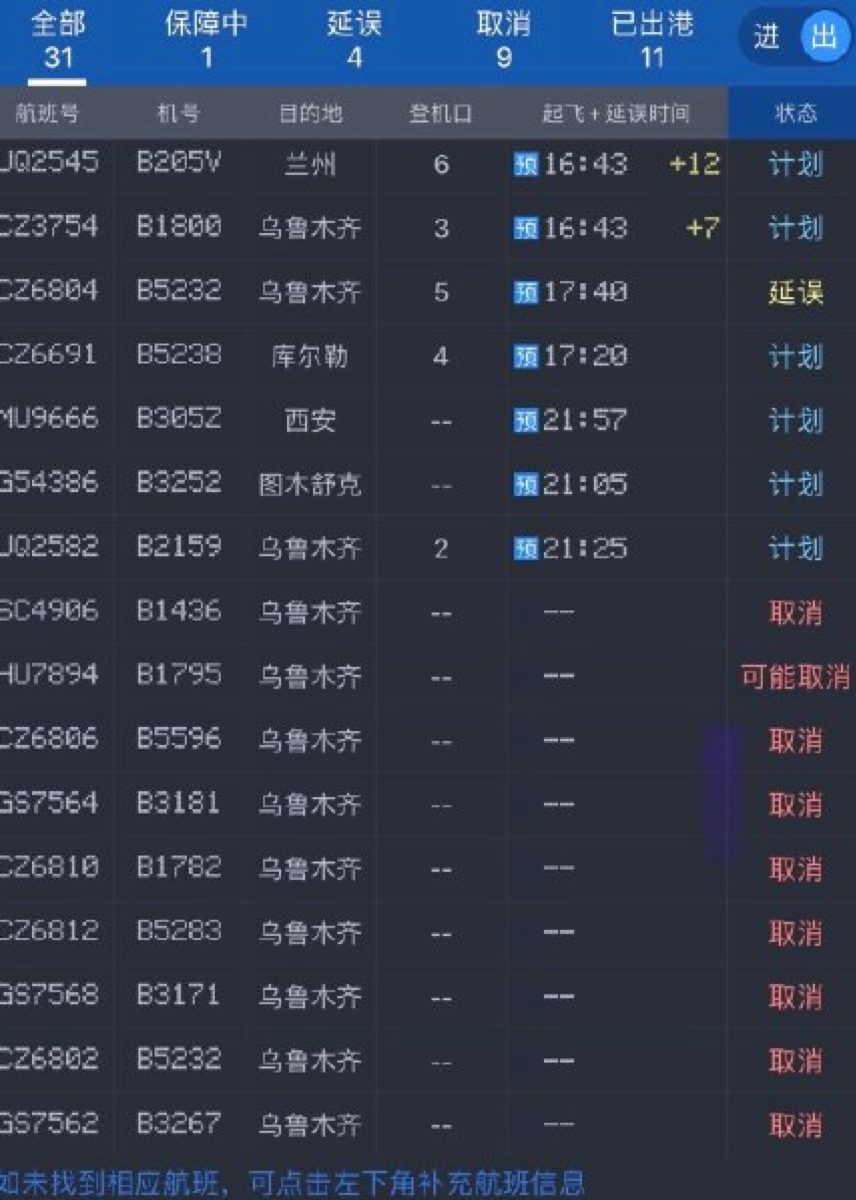
Task: Open cancelled flight GS7564 row
Action: pos(400,804)
